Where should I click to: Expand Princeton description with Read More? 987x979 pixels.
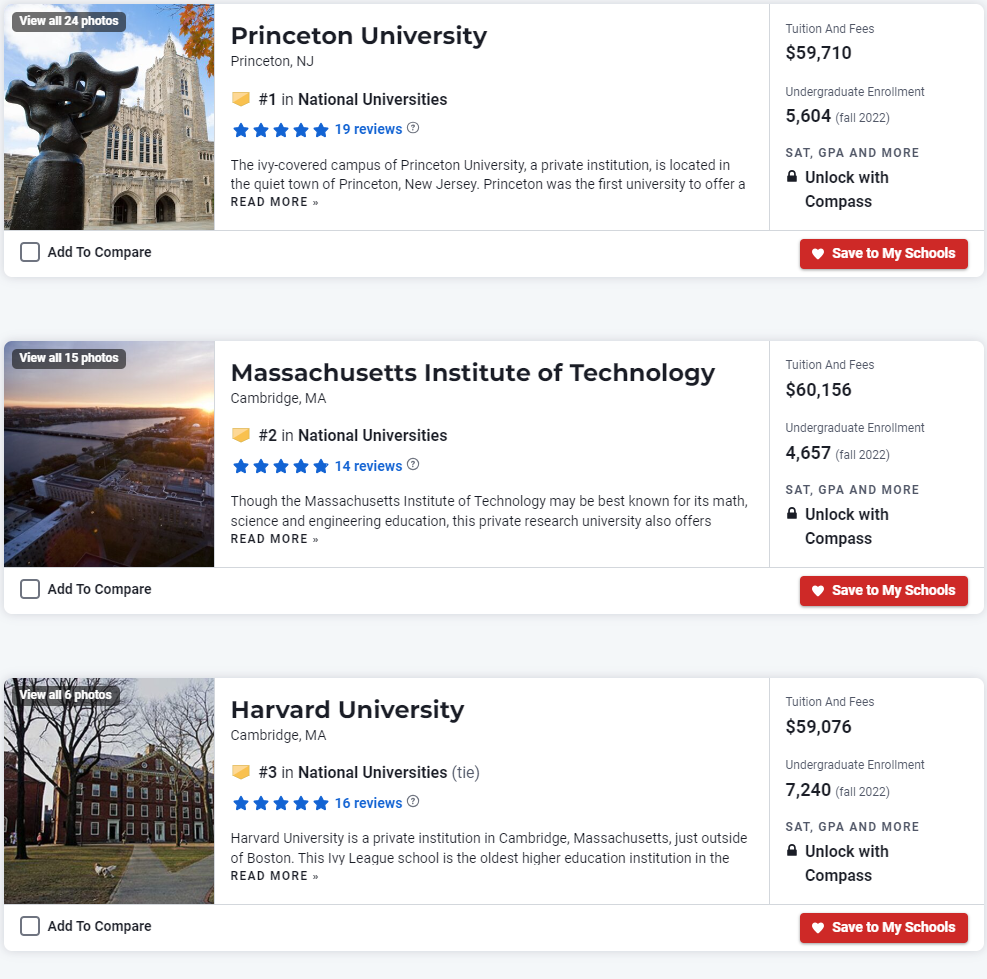tap(274, 202)
